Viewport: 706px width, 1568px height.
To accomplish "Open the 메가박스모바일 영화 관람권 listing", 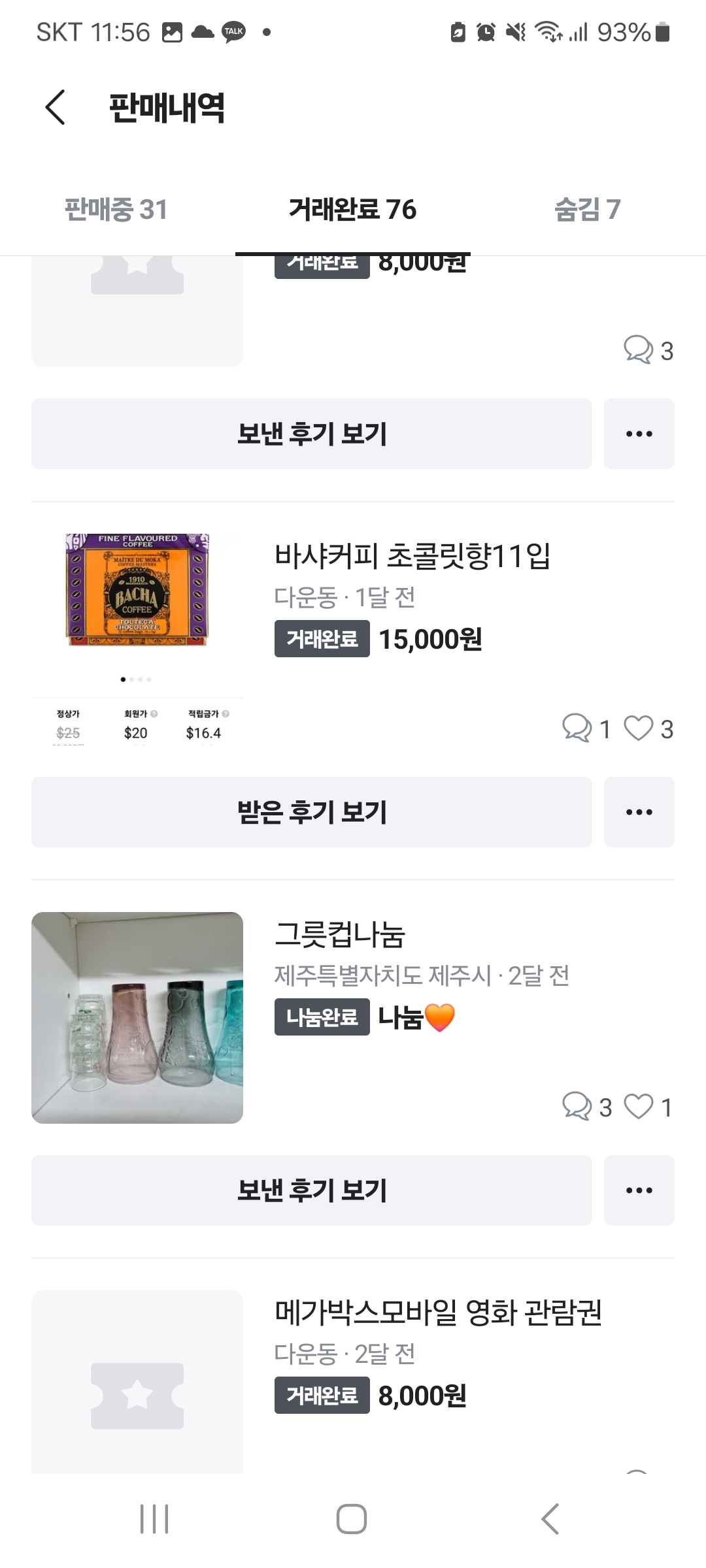I will (x=438, y=1312).
